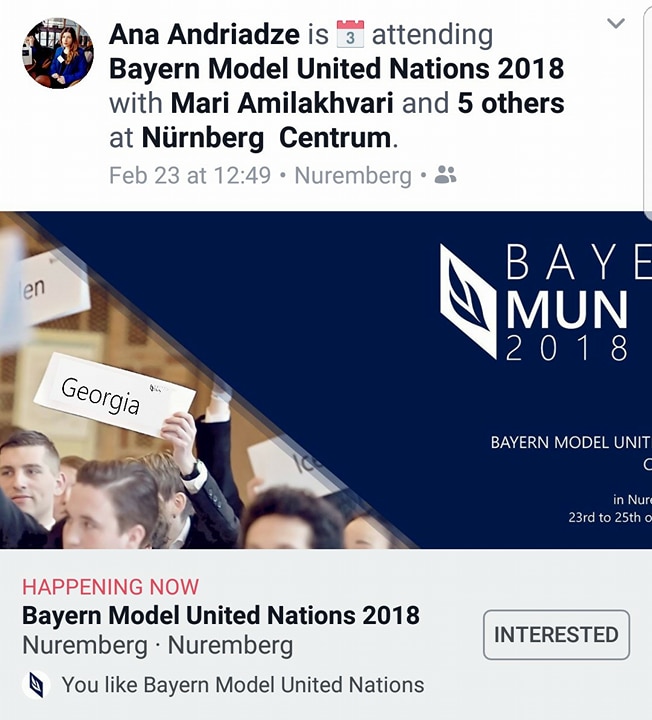This screenshot has width=652, height=720.
Task: Open Ana Andriadze's profile name link
Action: coord(204,35)
